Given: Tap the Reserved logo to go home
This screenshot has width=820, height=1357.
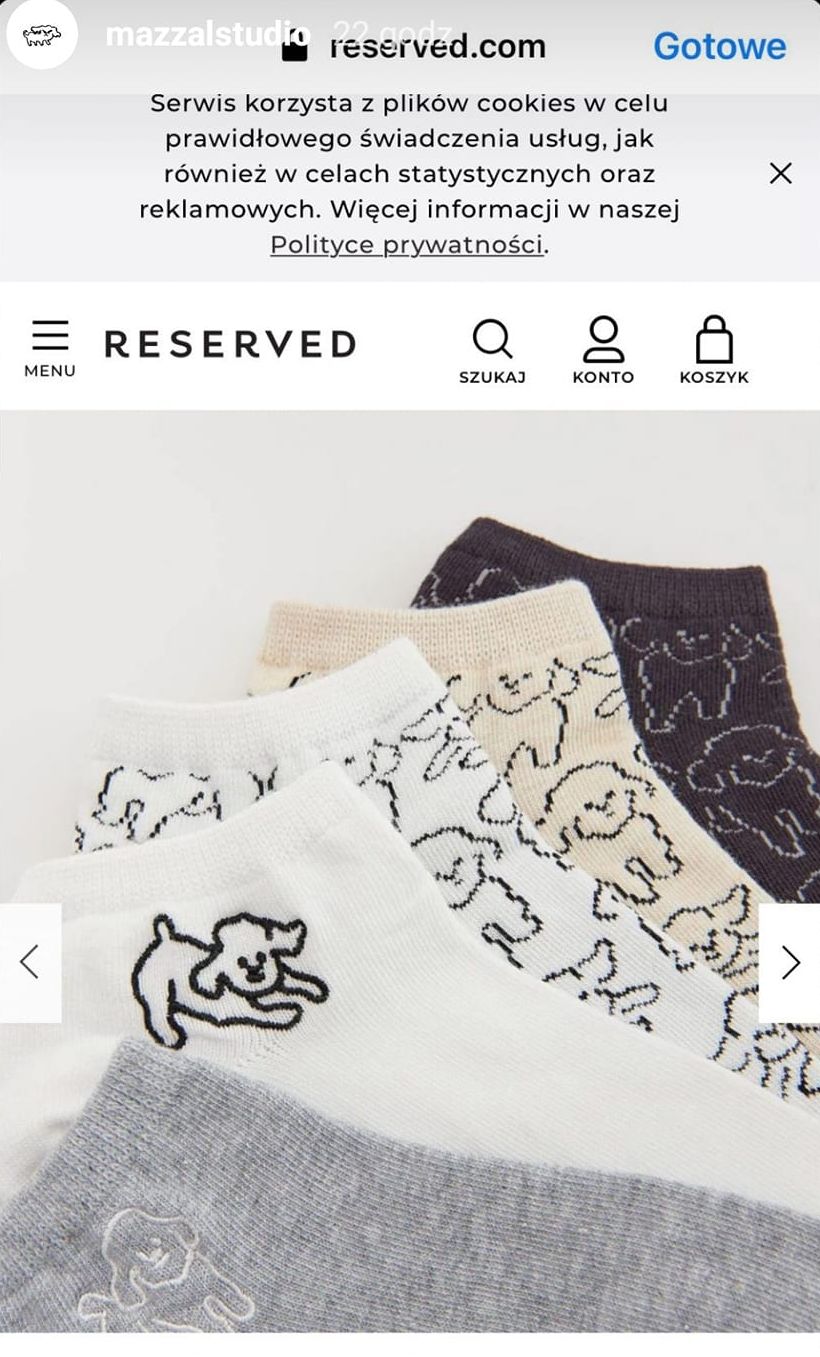Looking at the screenshot, I should point(230,344).
